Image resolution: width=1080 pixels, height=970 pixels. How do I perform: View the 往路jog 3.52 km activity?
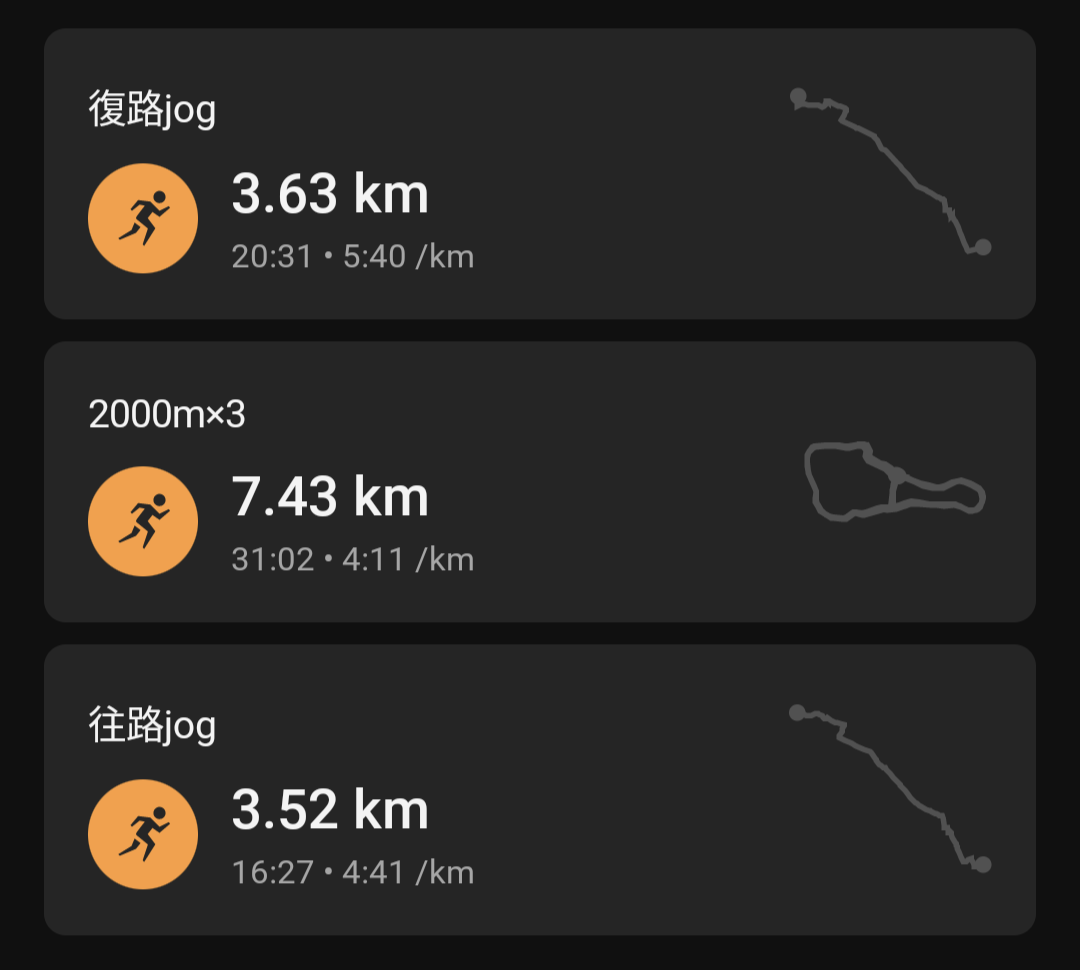538,790
